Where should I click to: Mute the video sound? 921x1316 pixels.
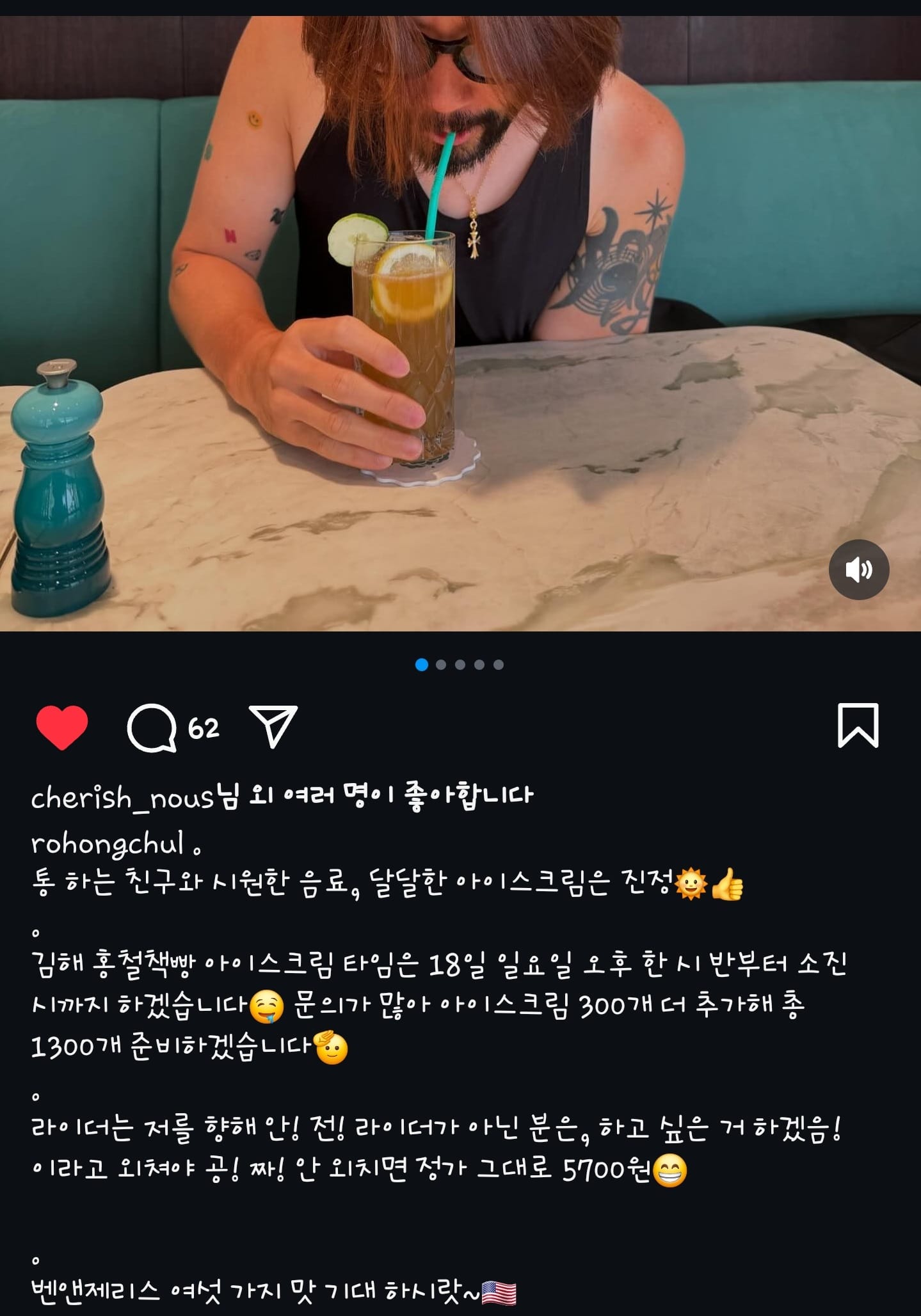pyautogui.click(x=858, y=569)
